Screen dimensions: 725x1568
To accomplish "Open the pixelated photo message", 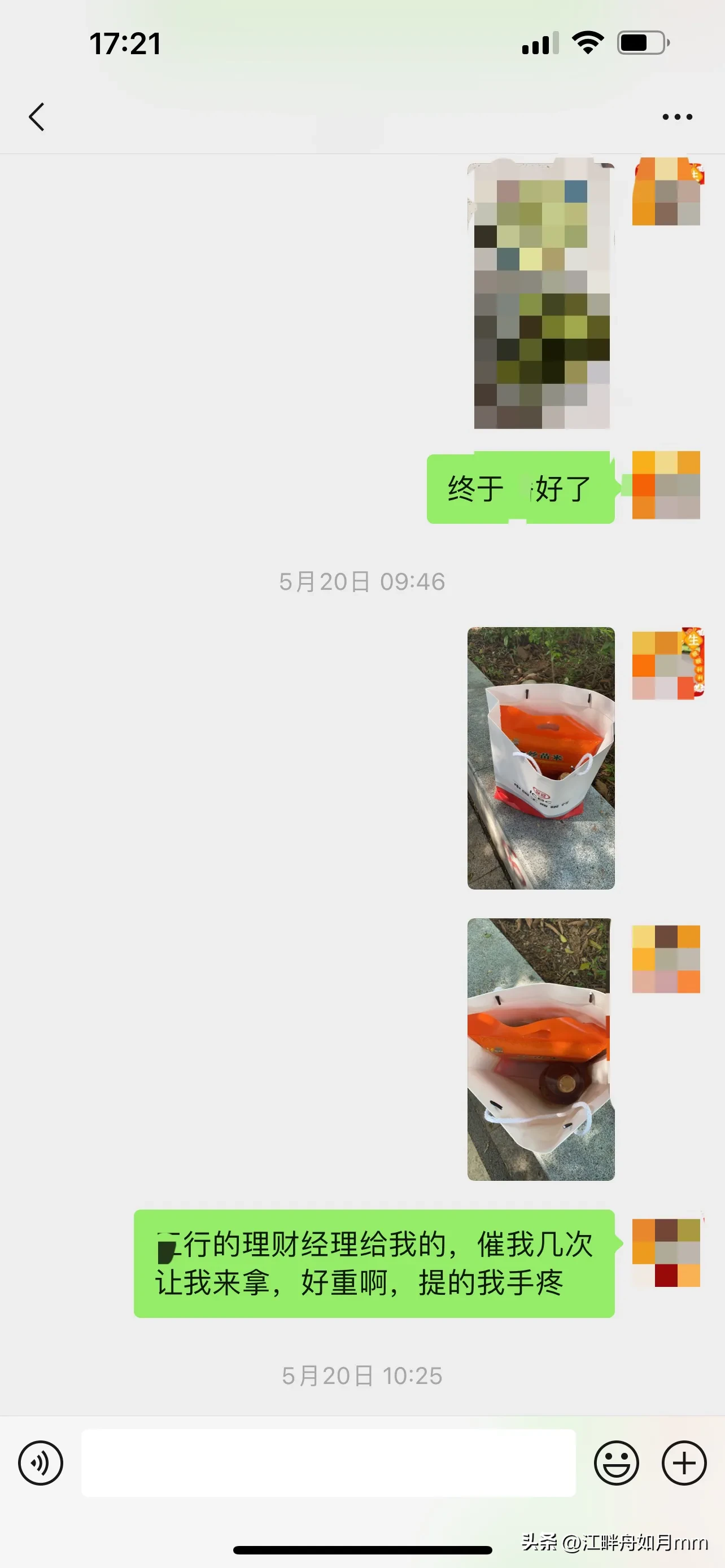I will tap(541, 295).
